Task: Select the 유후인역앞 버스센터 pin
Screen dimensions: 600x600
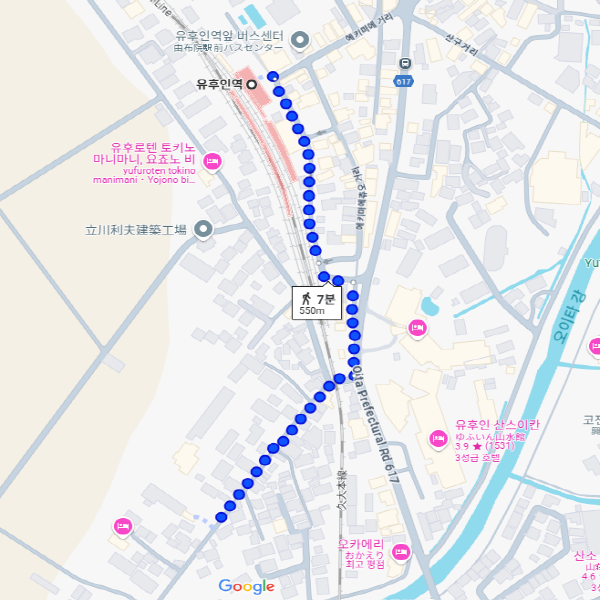Action: pos(301,40)
